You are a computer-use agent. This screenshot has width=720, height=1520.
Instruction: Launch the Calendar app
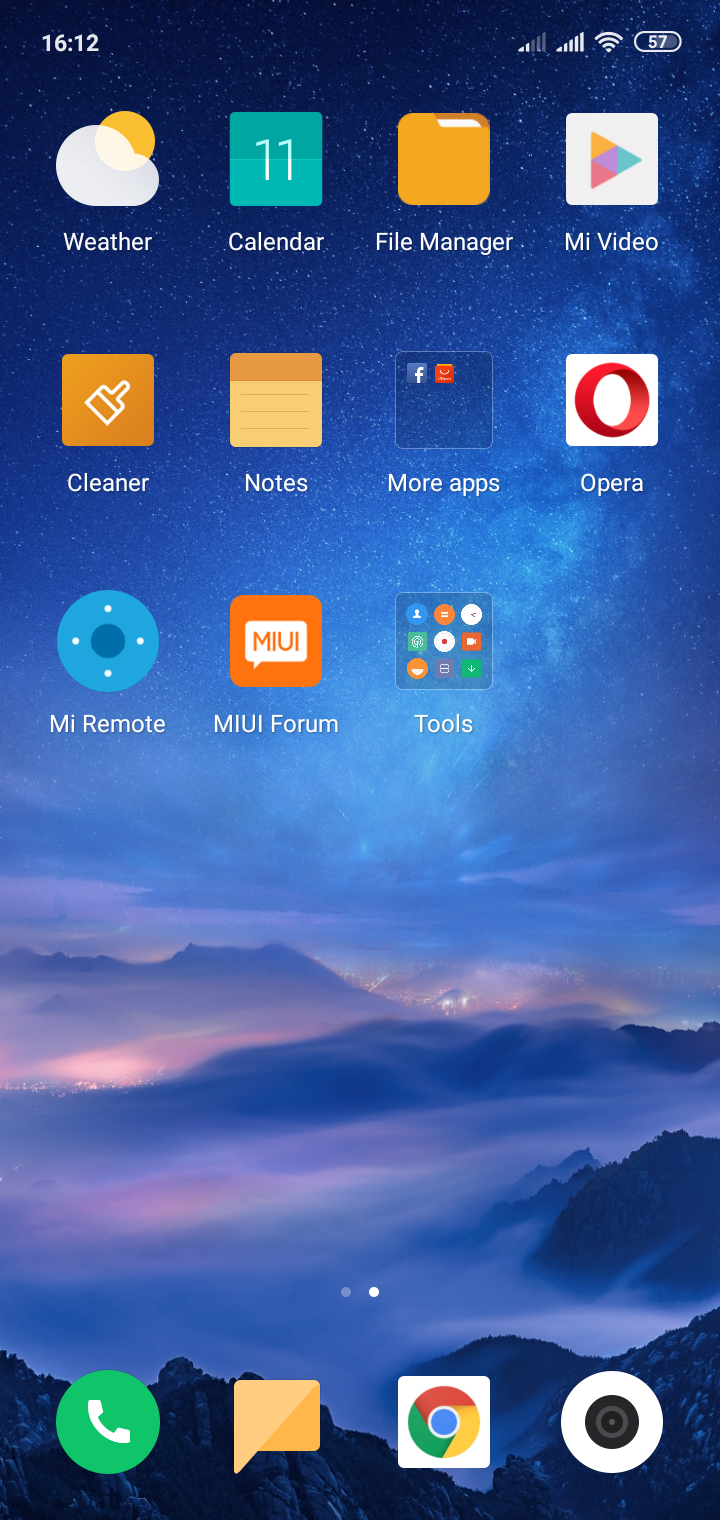coord(276,159)
